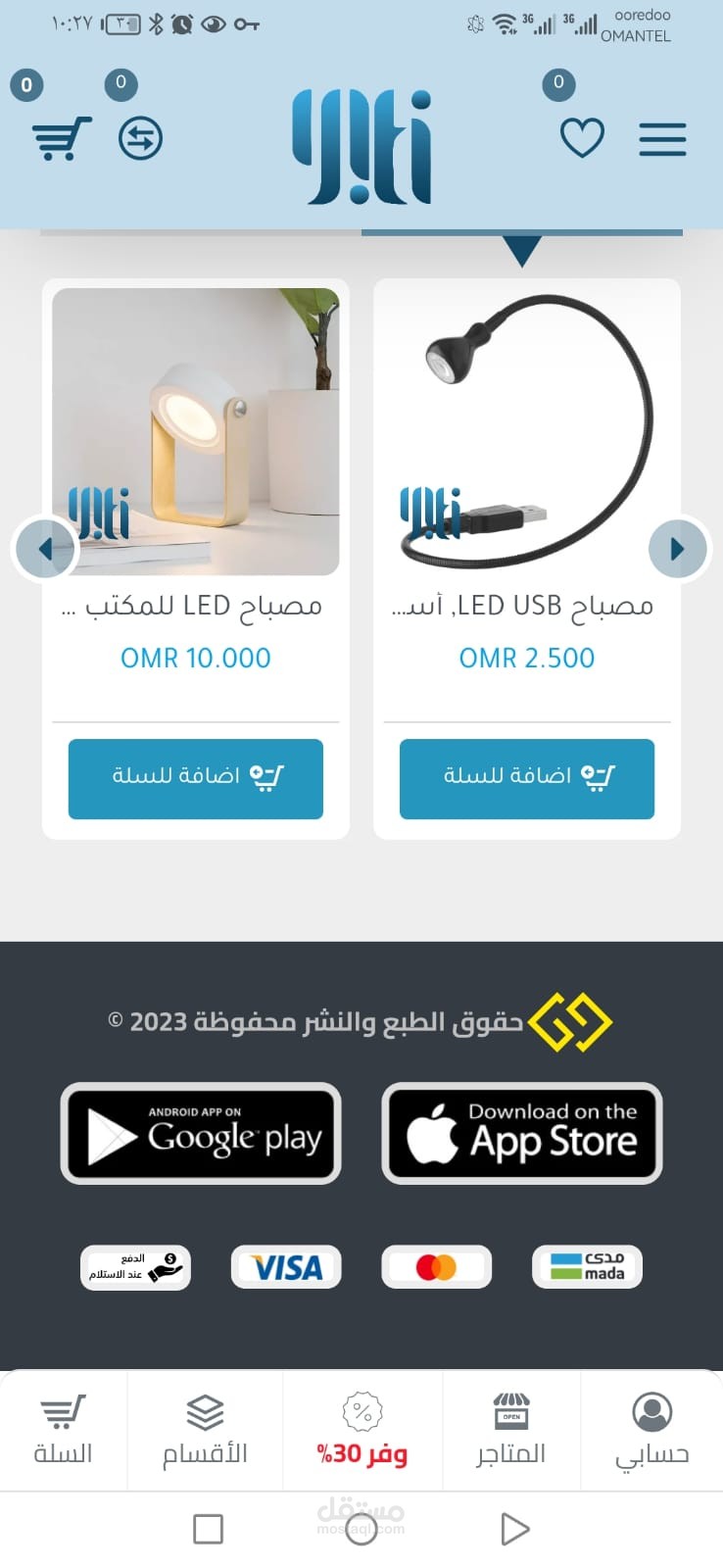Show next products with right arrow
This screenshot has height=1568, width=723.
pos(677,549)
